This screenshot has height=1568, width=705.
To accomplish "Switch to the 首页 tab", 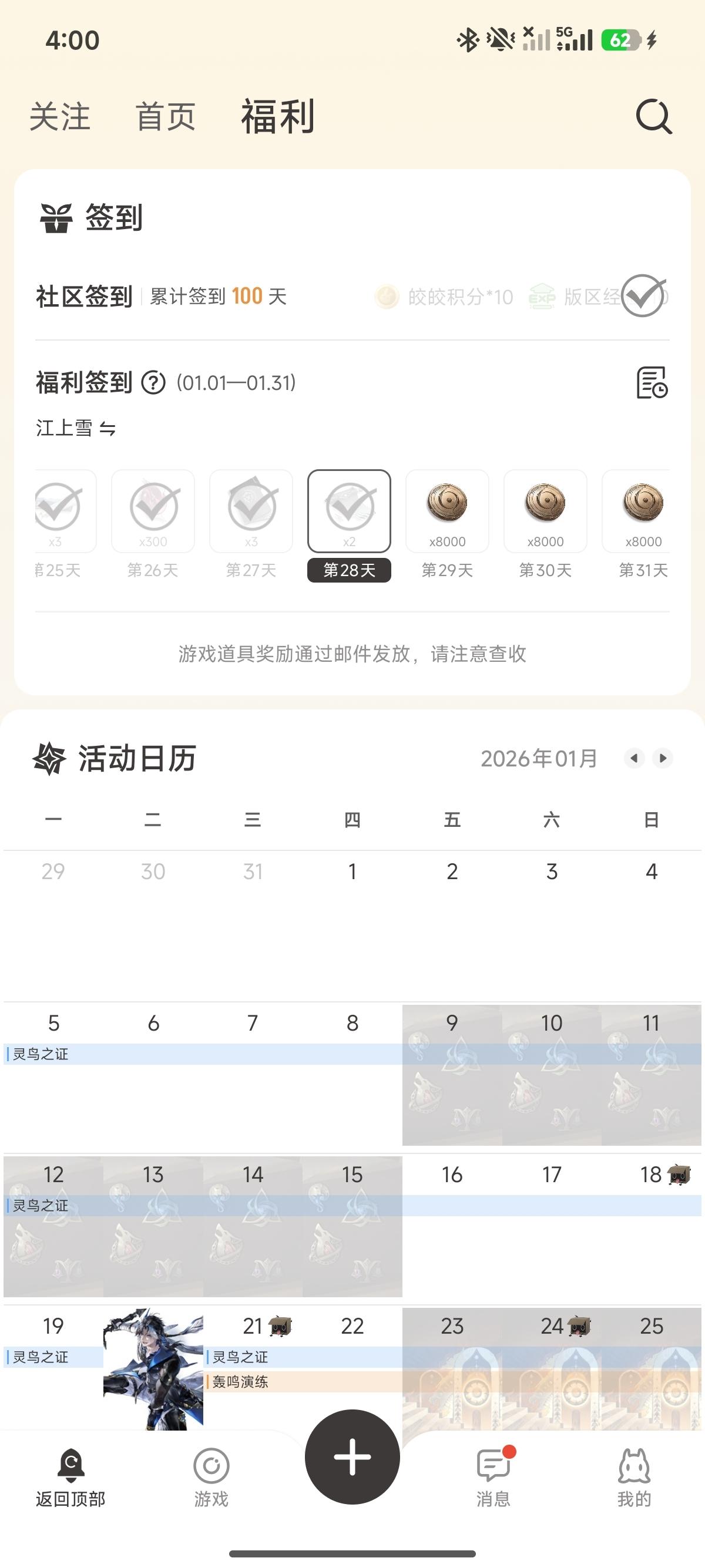I will tap(166, 116).
